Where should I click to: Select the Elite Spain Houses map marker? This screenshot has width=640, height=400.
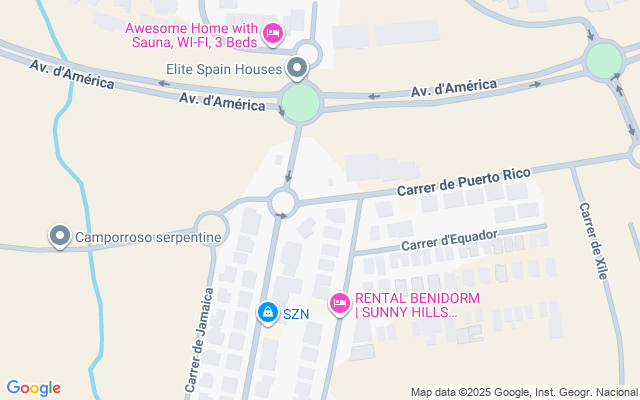297,69
